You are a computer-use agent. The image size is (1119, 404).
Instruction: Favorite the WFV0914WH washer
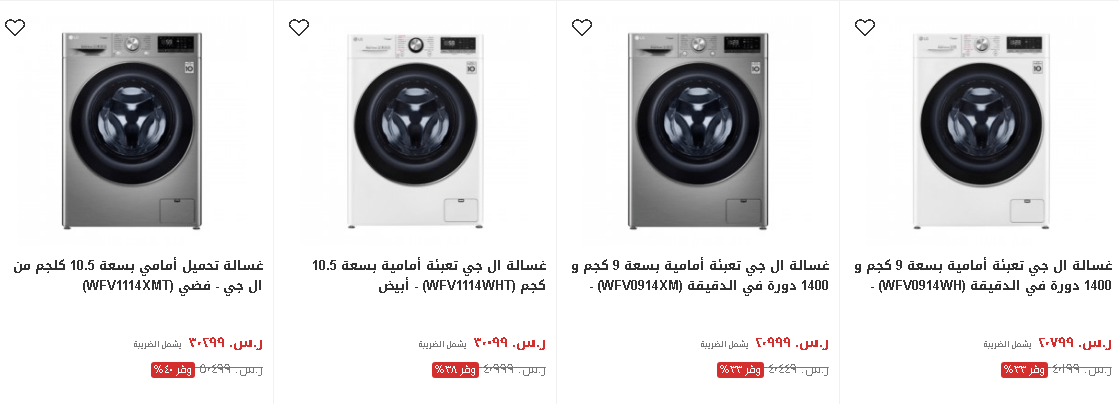tap(865, 27)
